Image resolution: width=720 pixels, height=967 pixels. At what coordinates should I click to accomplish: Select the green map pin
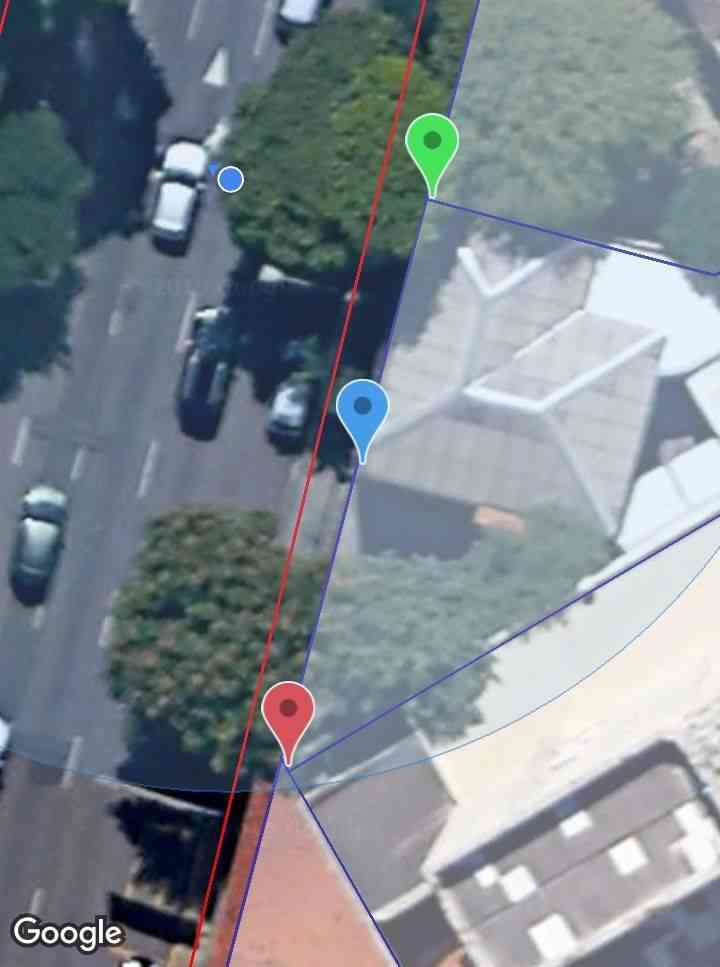tap(432, 147)
